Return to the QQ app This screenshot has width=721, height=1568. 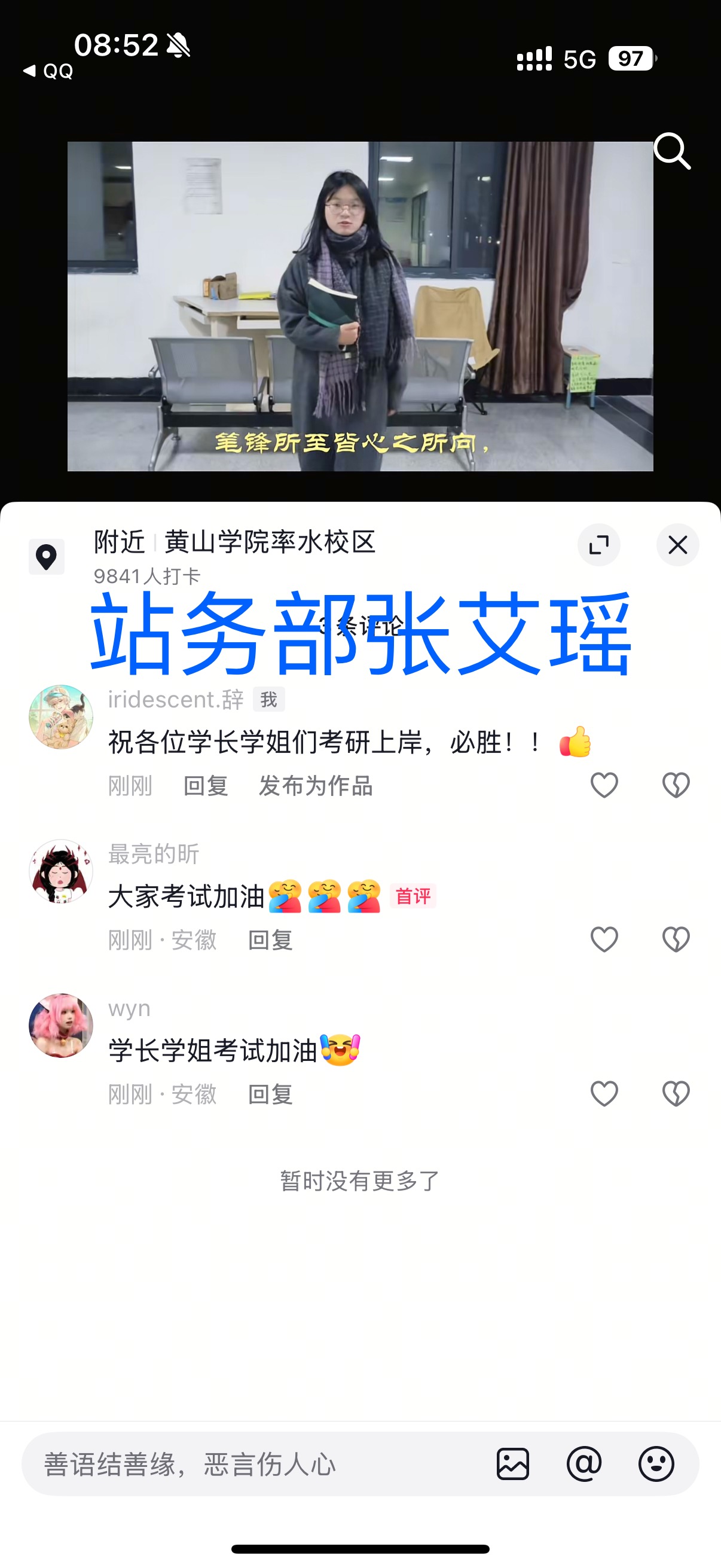point(48,71)
